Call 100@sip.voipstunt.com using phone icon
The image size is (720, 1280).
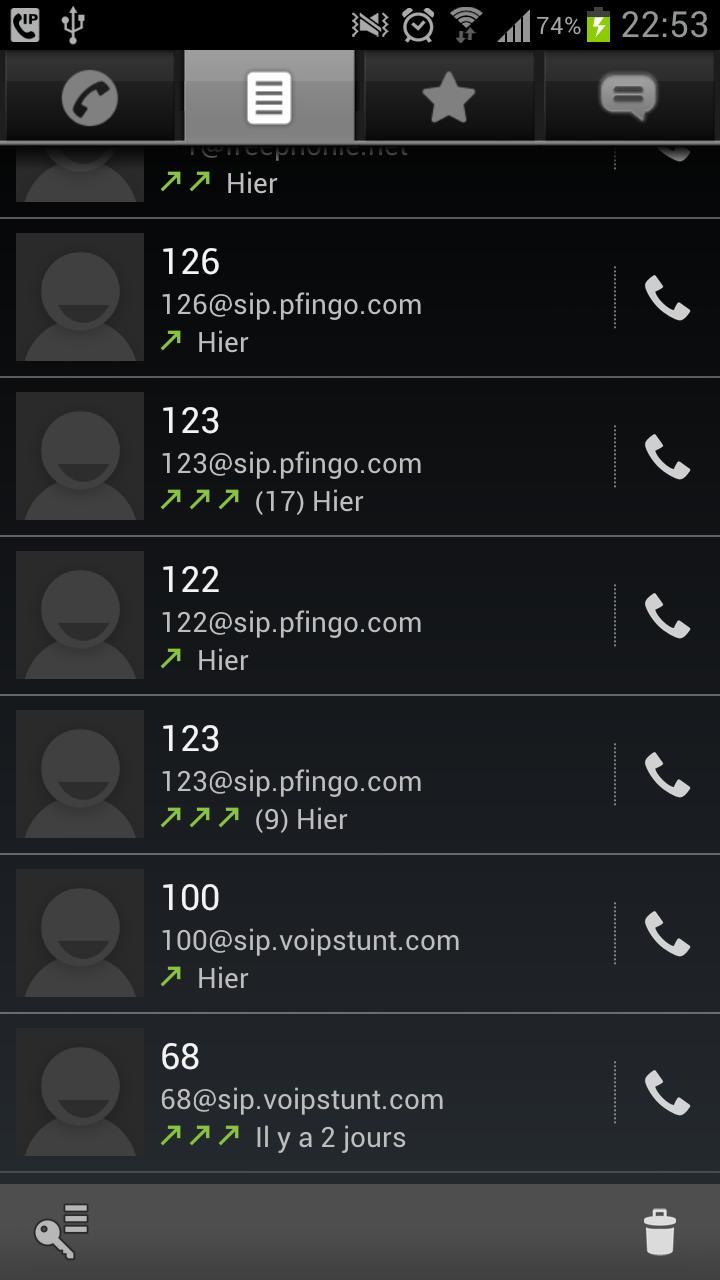(x=667, y=934)
